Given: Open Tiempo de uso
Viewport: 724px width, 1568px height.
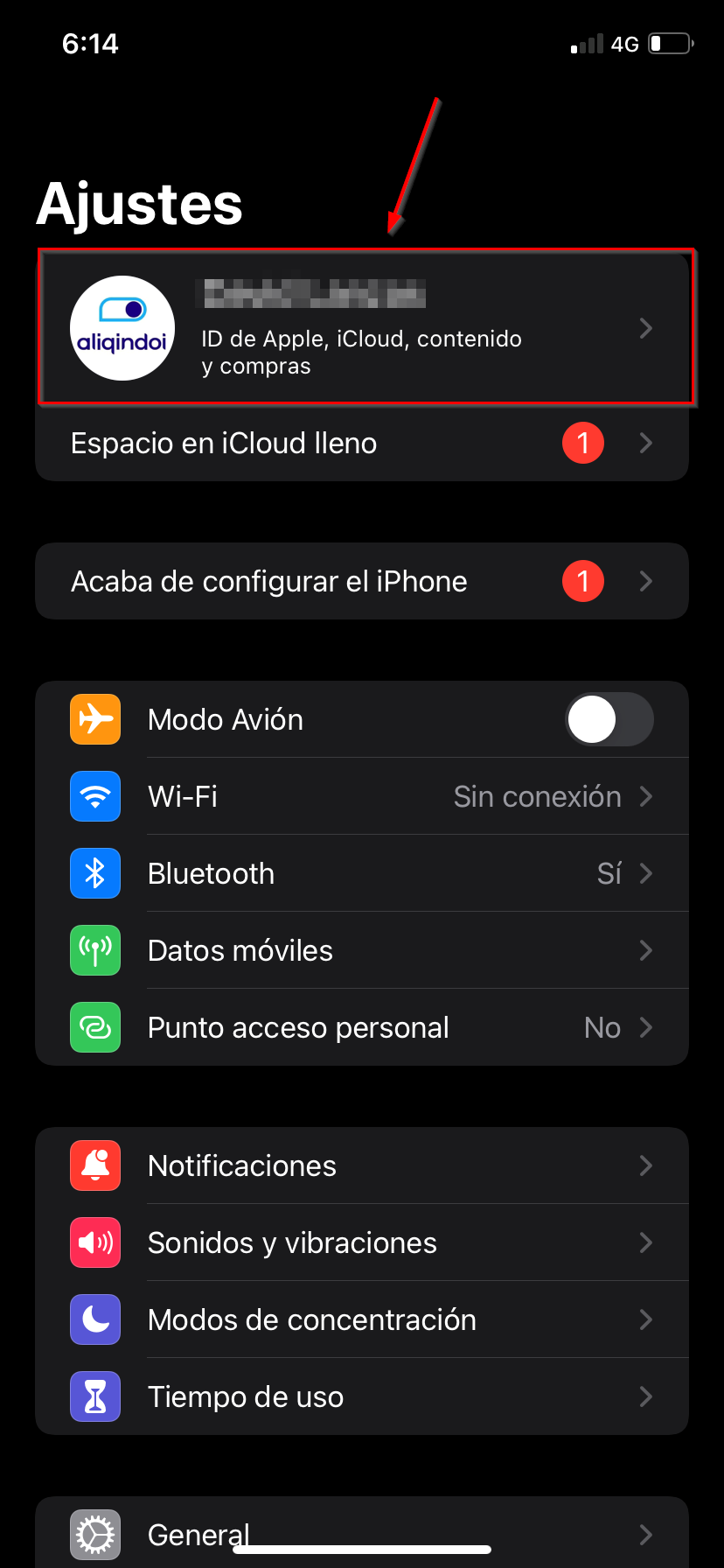Looking at the screenshot, I should [x=362, y=1396].
